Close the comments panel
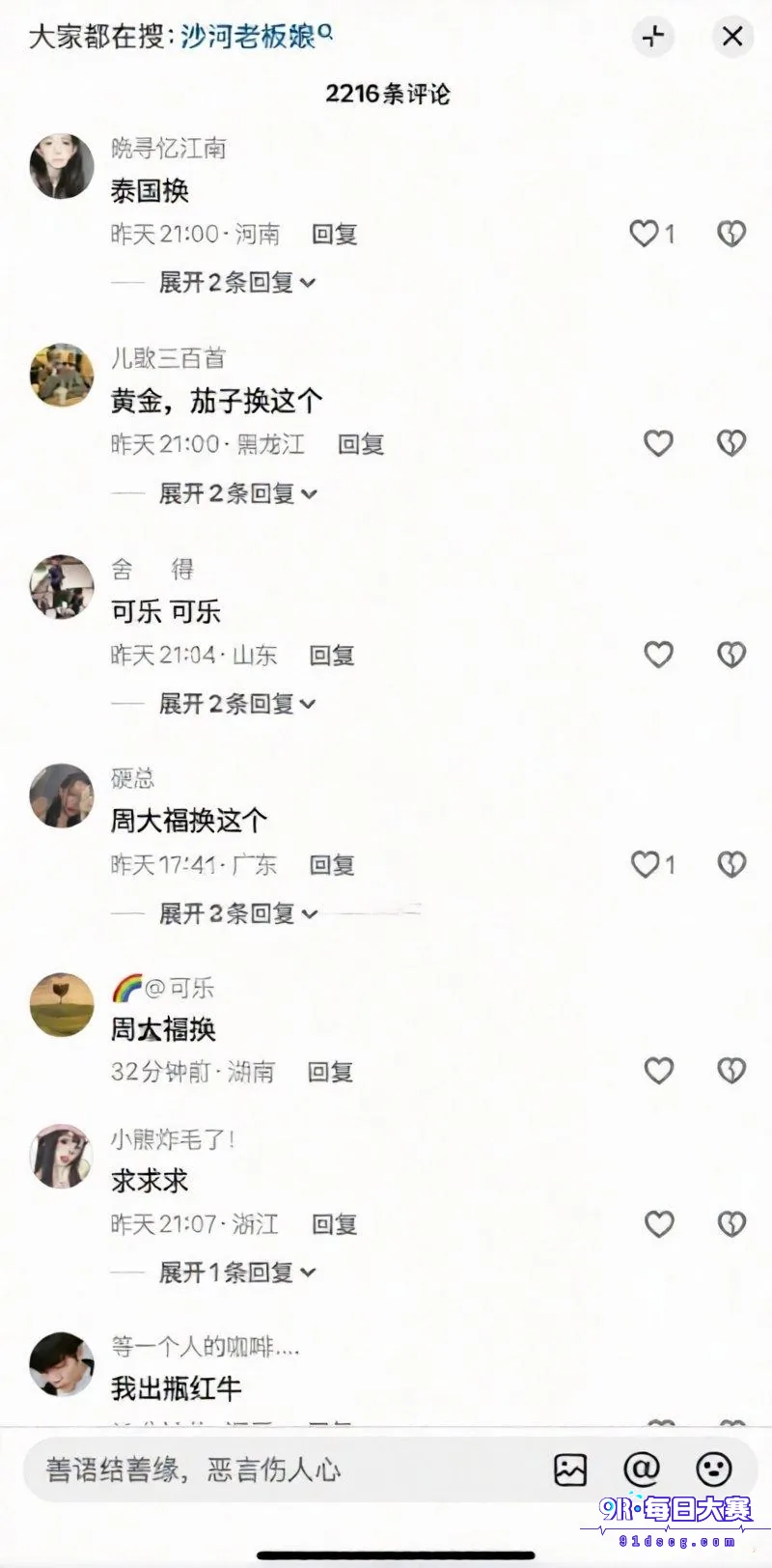The image size is (772, 1568). coord(732,37)
